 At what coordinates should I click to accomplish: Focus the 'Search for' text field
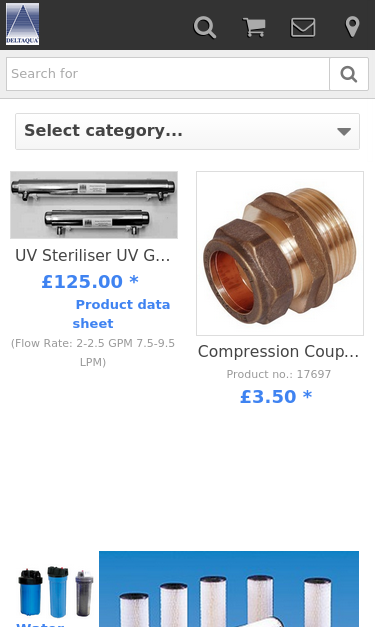168,74
